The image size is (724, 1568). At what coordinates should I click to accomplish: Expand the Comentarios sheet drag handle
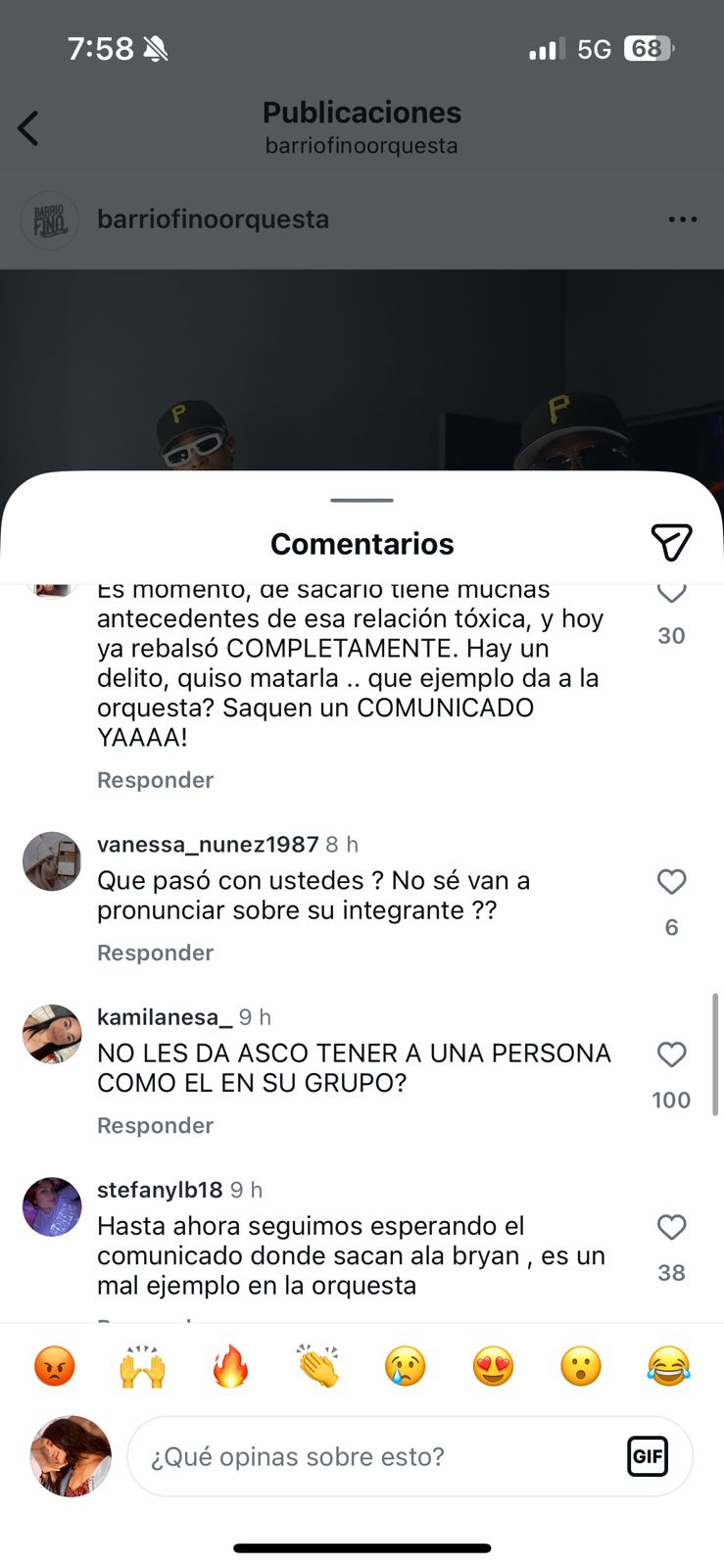pyautogui.click(x=362, y=500)
